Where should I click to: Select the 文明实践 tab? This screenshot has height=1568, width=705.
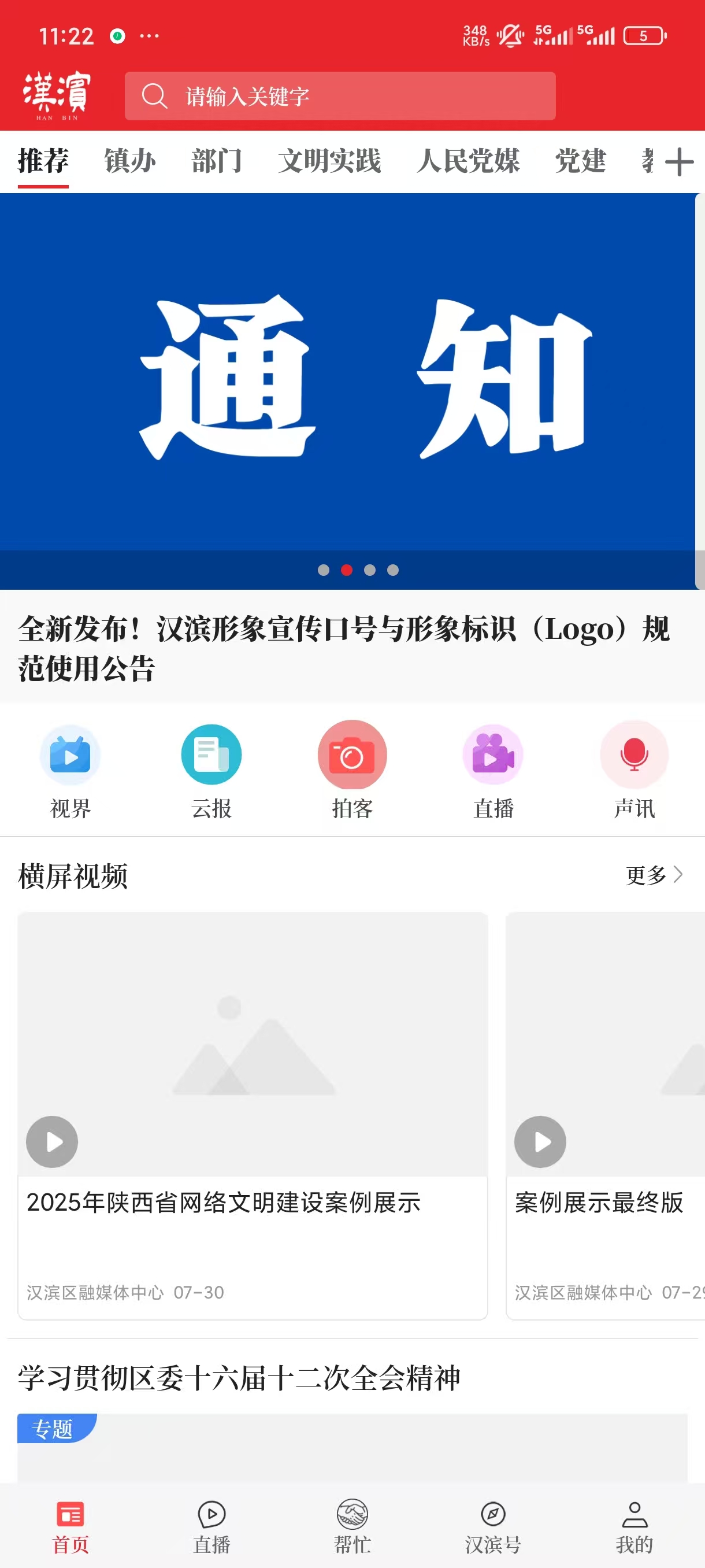(329, 161)
